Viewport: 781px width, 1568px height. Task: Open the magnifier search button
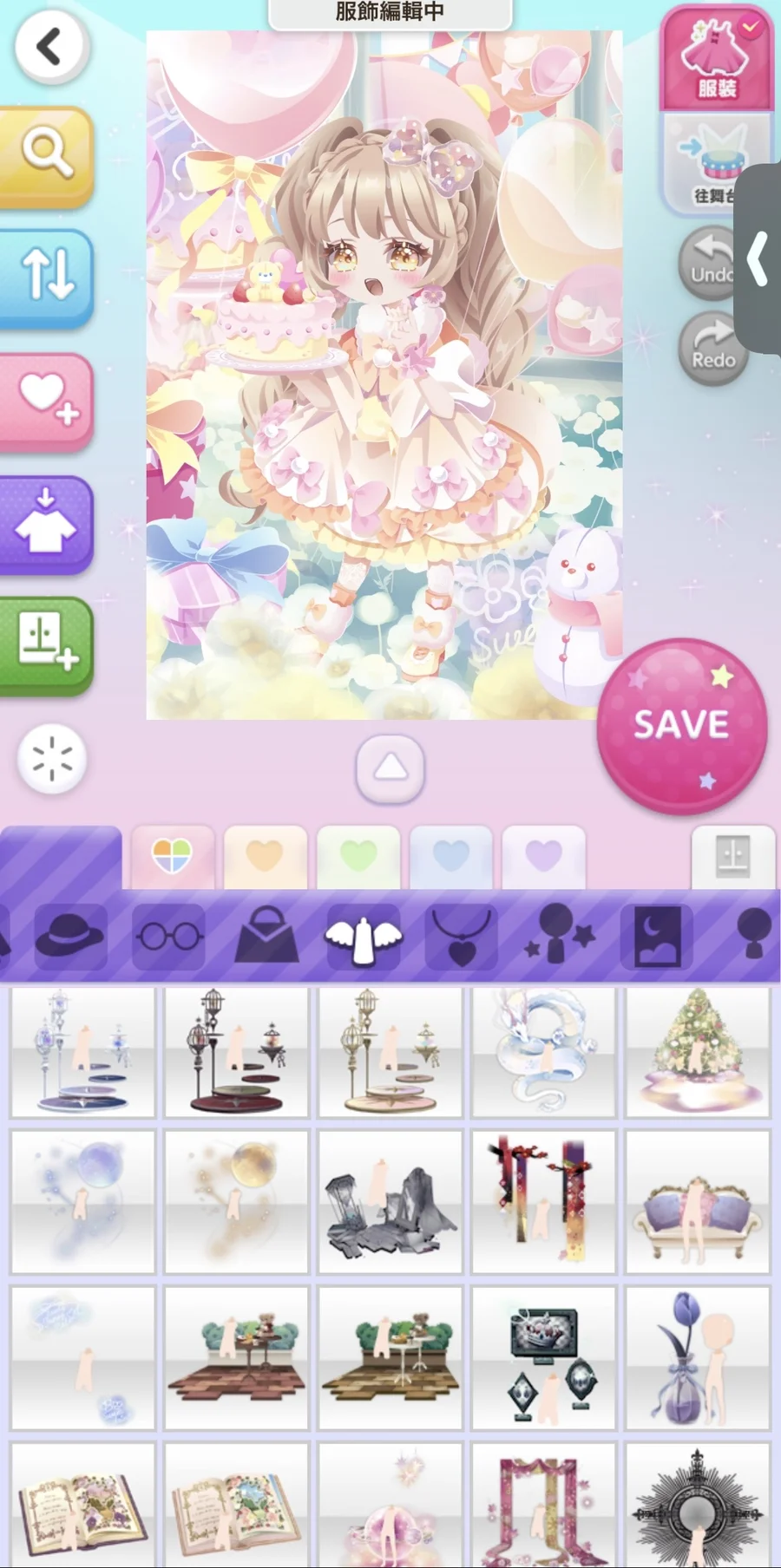click(47, 154)
